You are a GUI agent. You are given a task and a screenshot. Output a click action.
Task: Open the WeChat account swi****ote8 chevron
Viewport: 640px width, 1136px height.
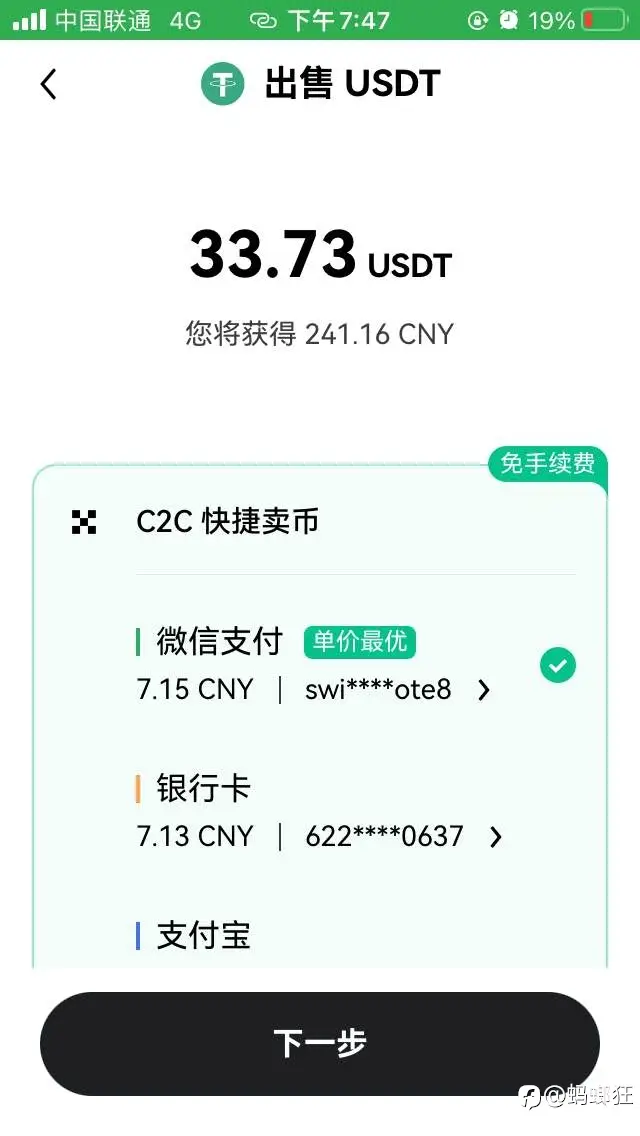[484, 690]
